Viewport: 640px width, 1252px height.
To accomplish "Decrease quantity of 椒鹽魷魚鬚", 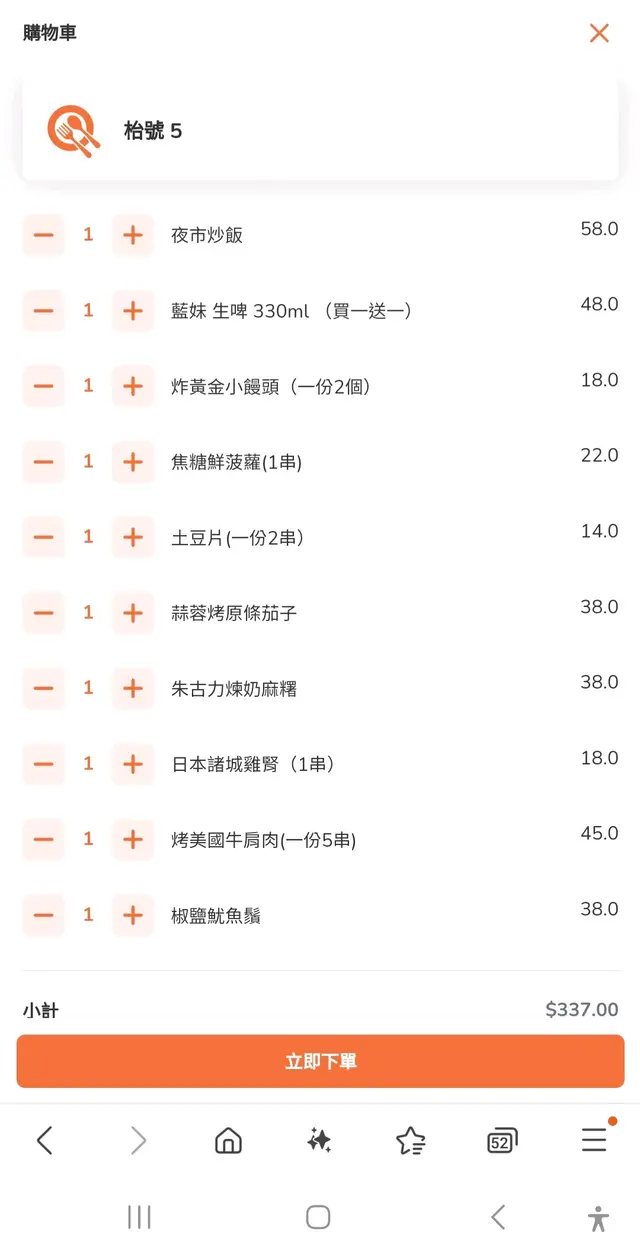I will (43, 915).
